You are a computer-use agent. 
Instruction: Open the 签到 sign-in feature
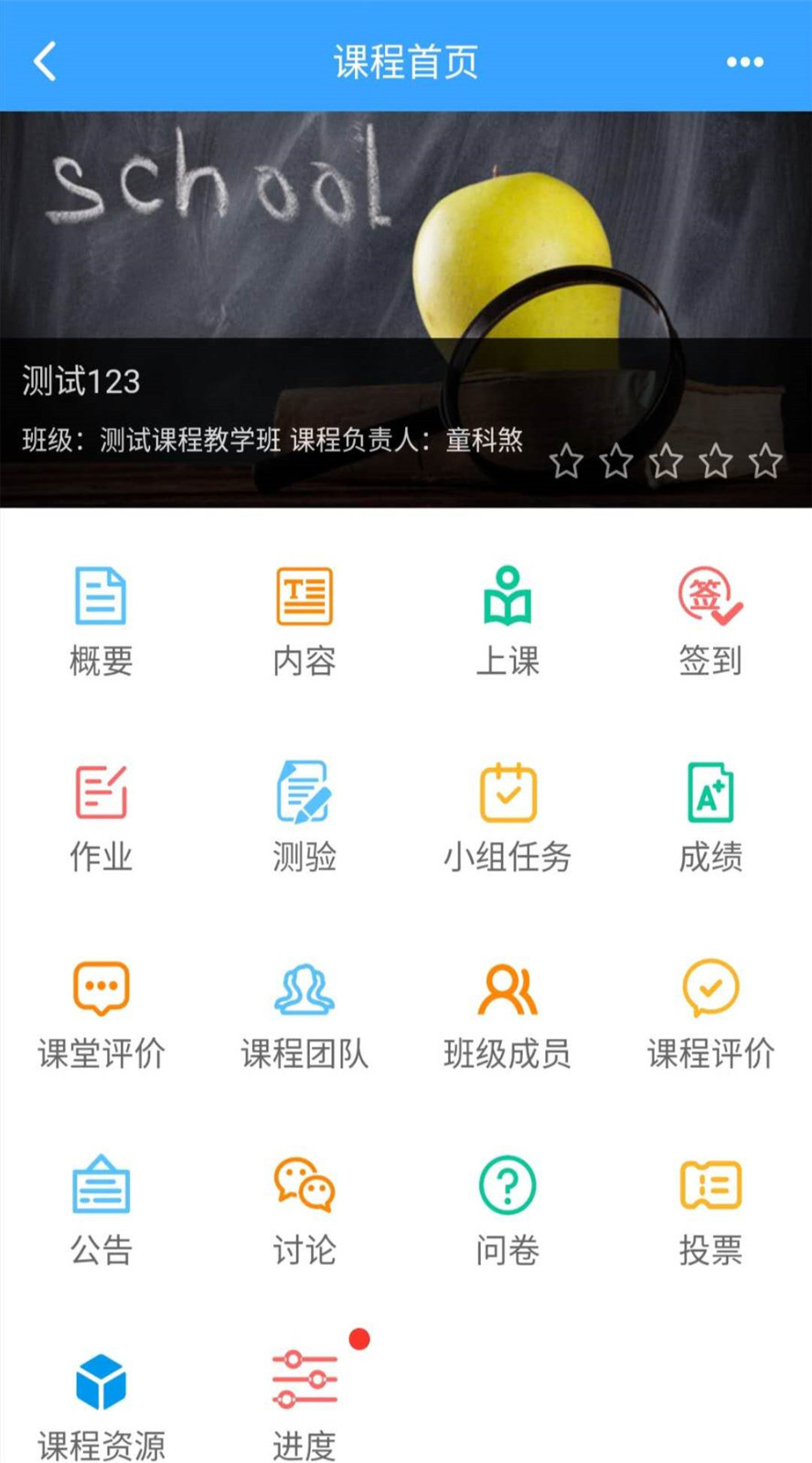click(710, 617)
